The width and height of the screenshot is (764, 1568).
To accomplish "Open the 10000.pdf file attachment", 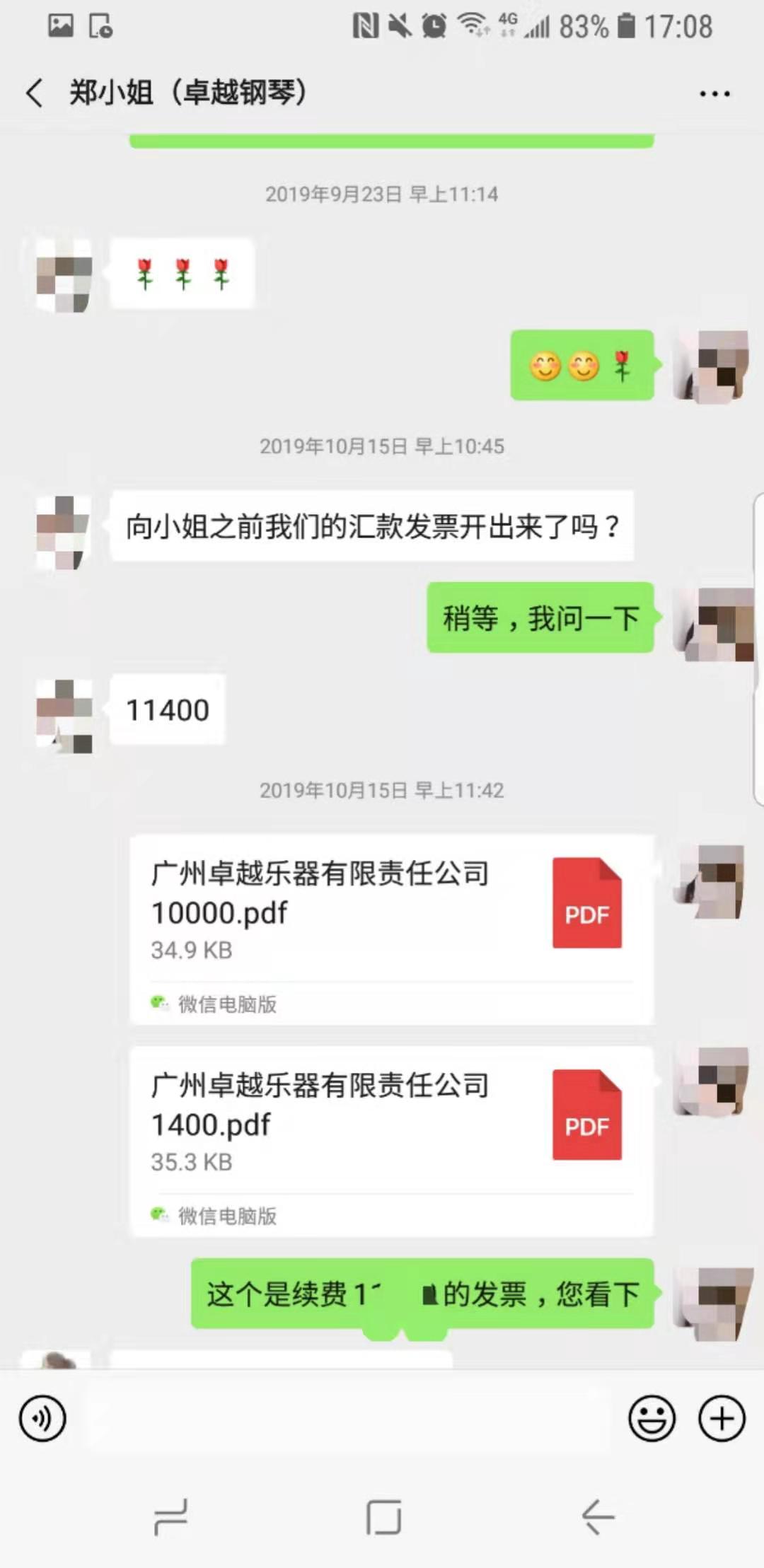I will [391, 929].
